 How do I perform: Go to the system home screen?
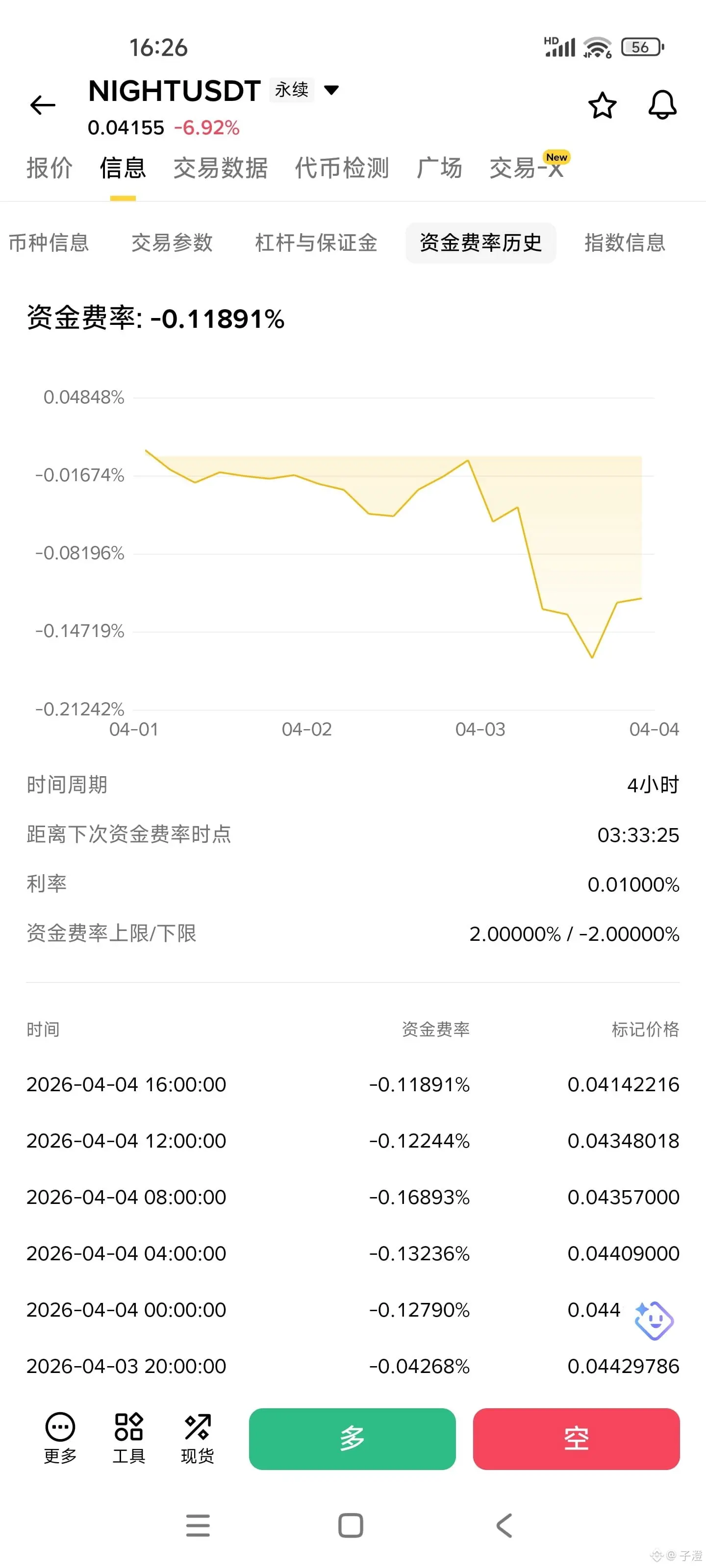(351, 1525)
